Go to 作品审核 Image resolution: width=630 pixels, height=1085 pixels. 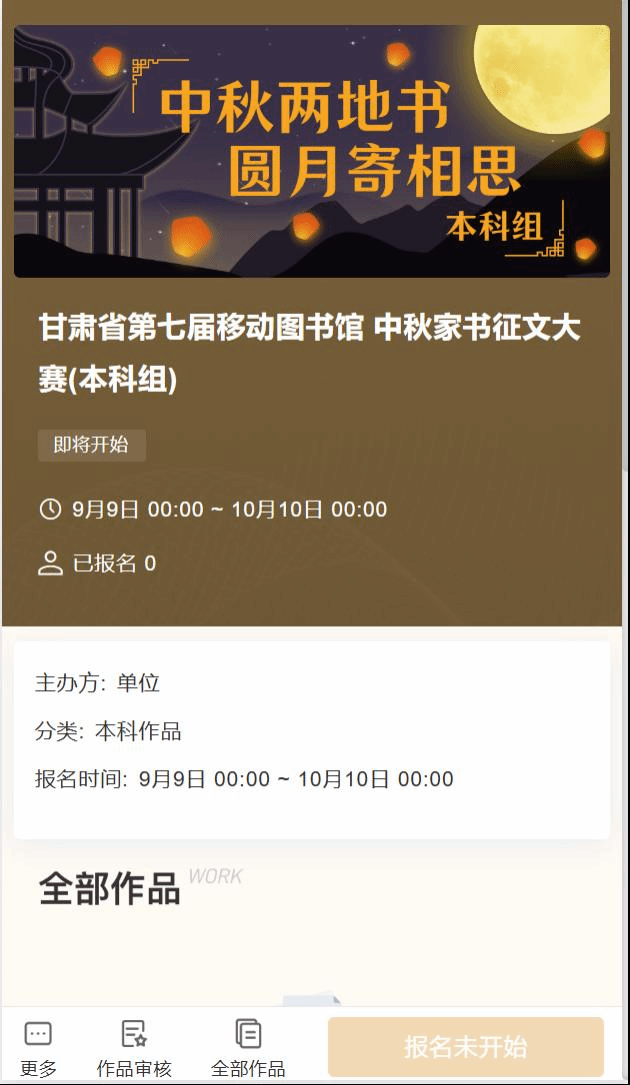pyautogui.click(x=134, y=1046)
